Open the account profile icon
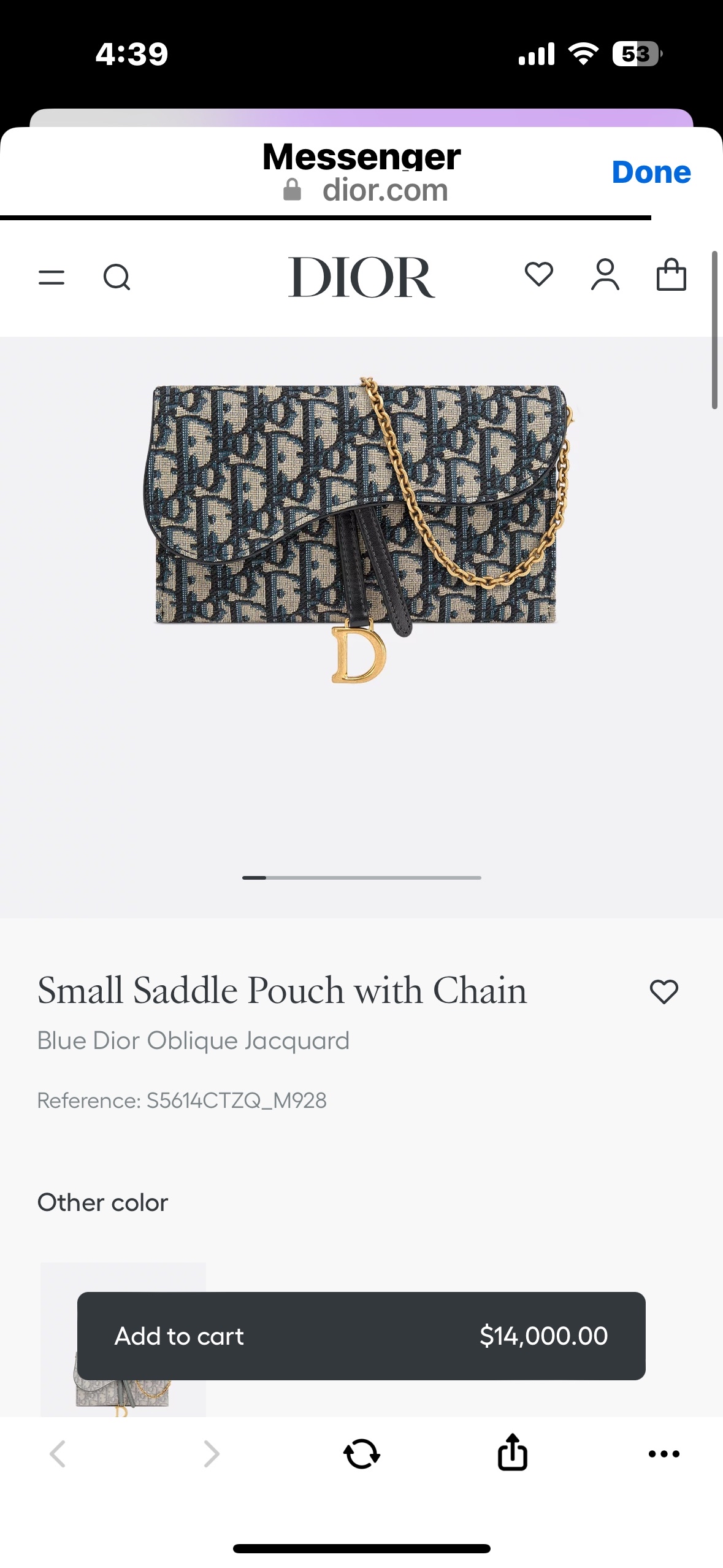 click(605, 274)
